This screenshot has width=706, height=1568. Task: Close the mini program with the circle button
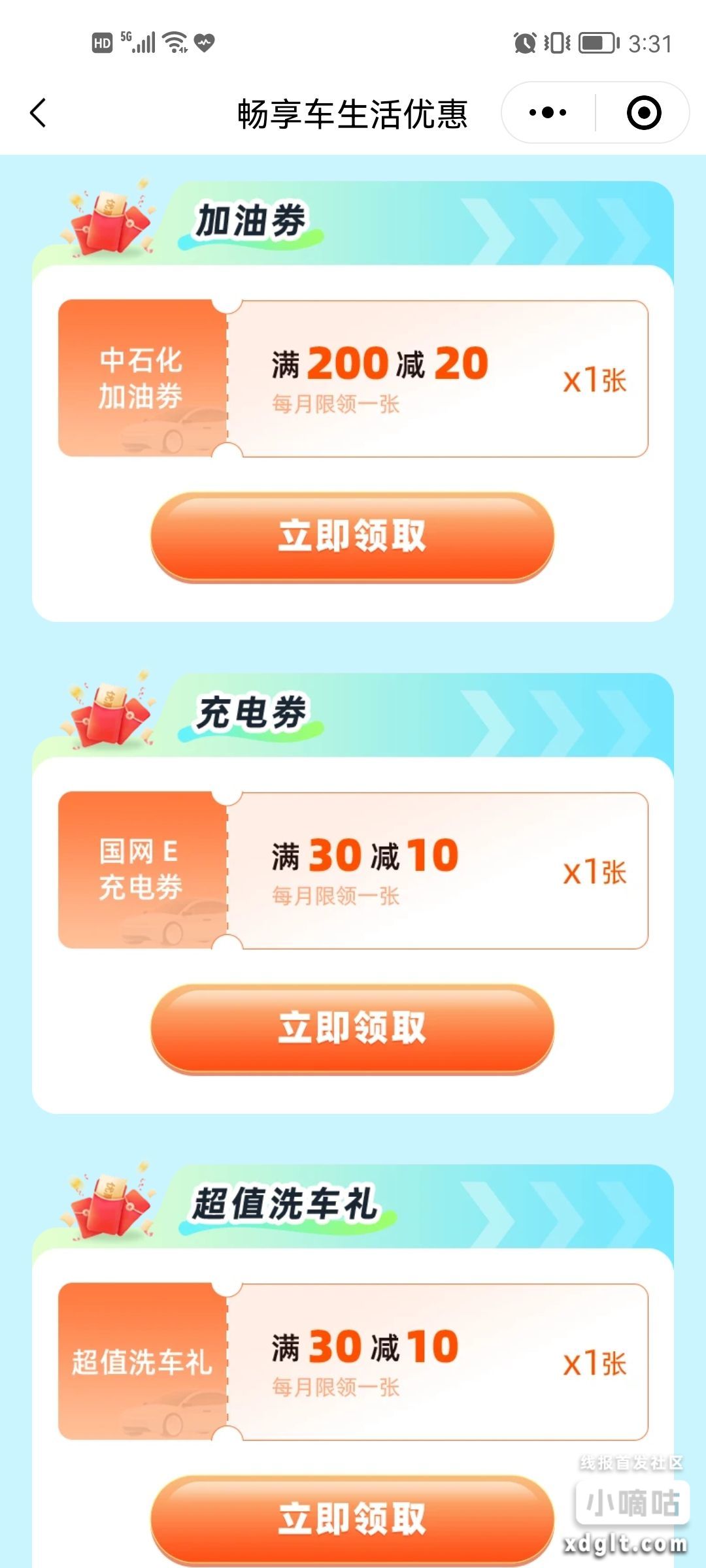coord(644,112)
